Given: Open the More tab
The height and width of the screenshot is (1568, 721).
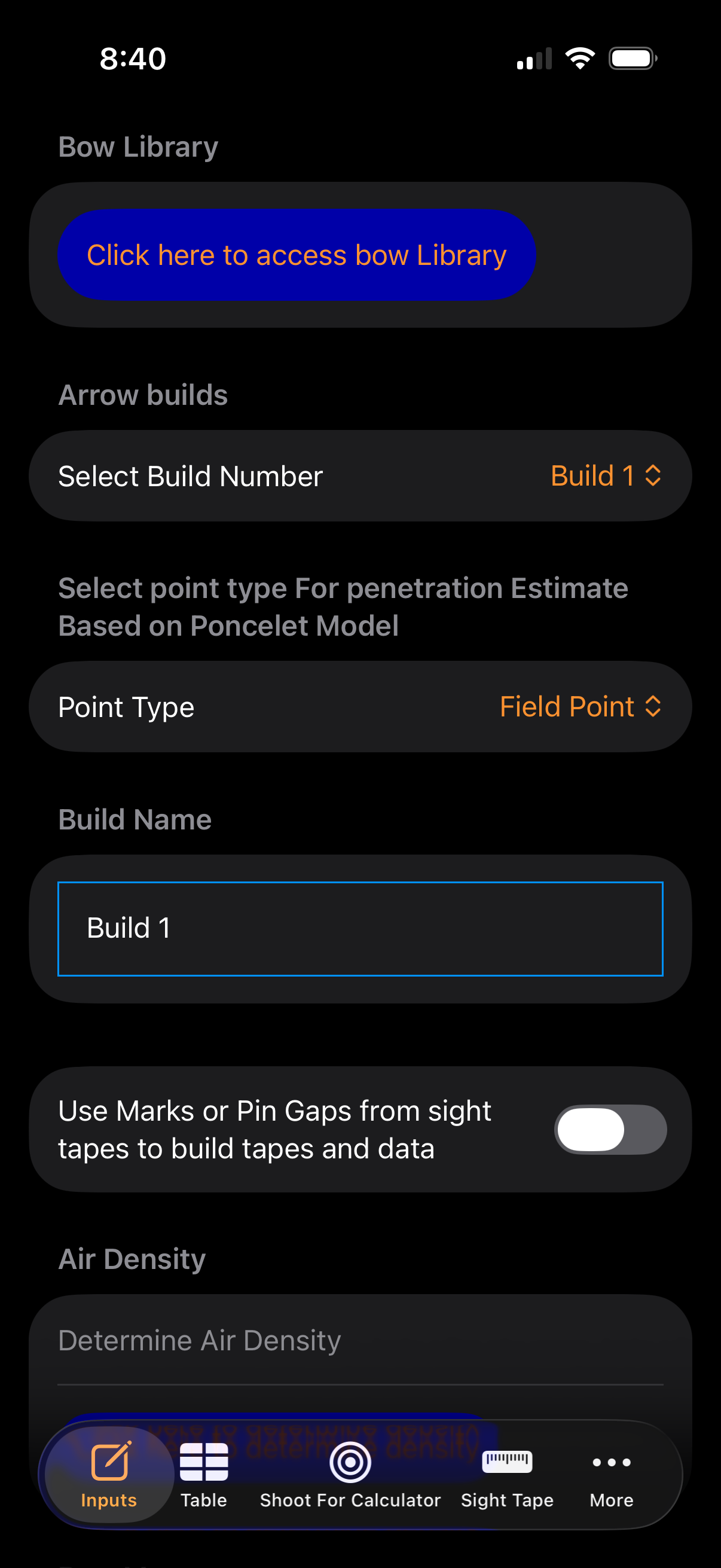Looking at the screenshot, I should [x=611, y=1474].
